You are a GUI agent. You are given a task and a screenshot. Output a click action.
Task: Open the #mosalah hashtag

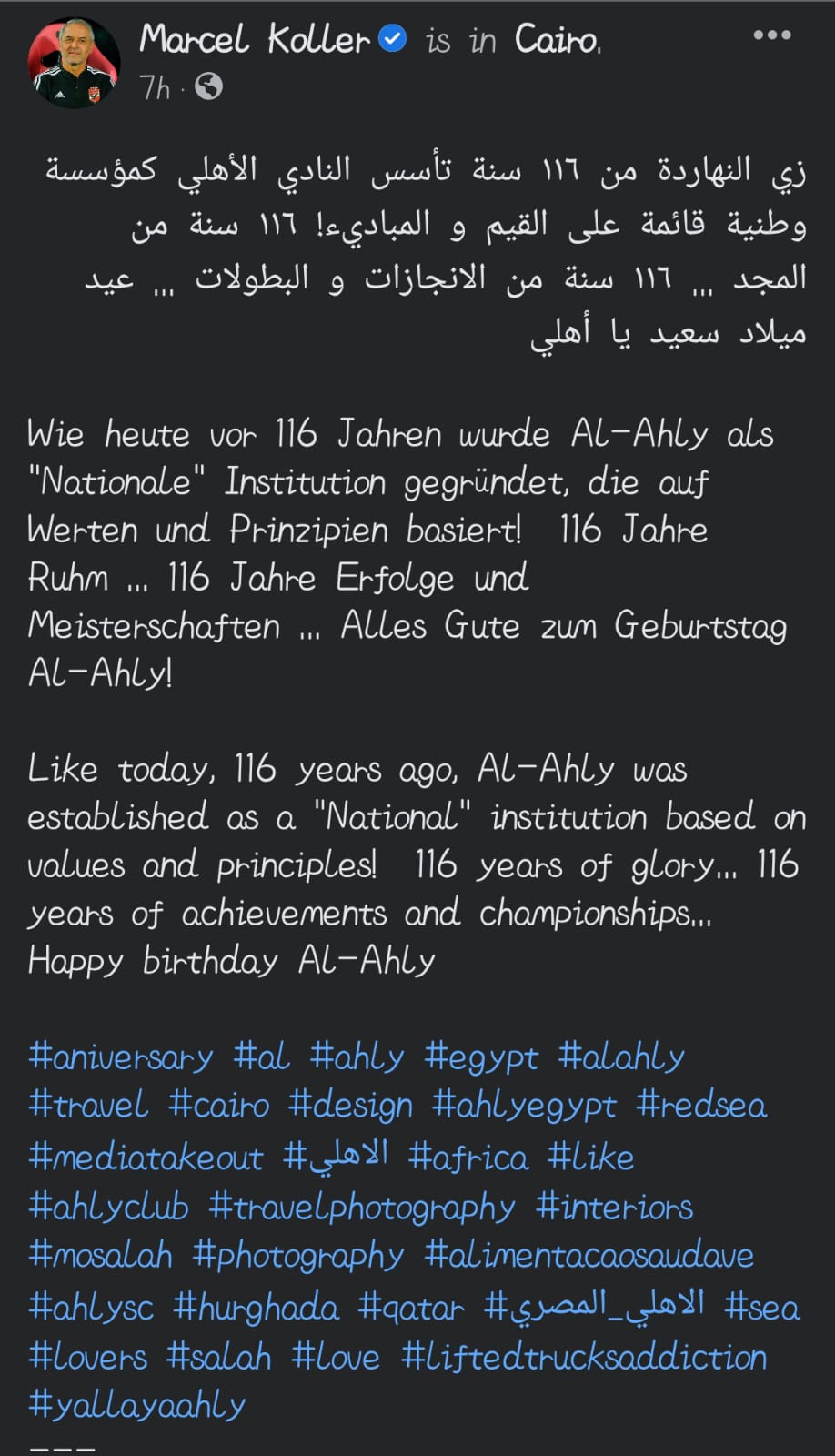coord(100,1256)
